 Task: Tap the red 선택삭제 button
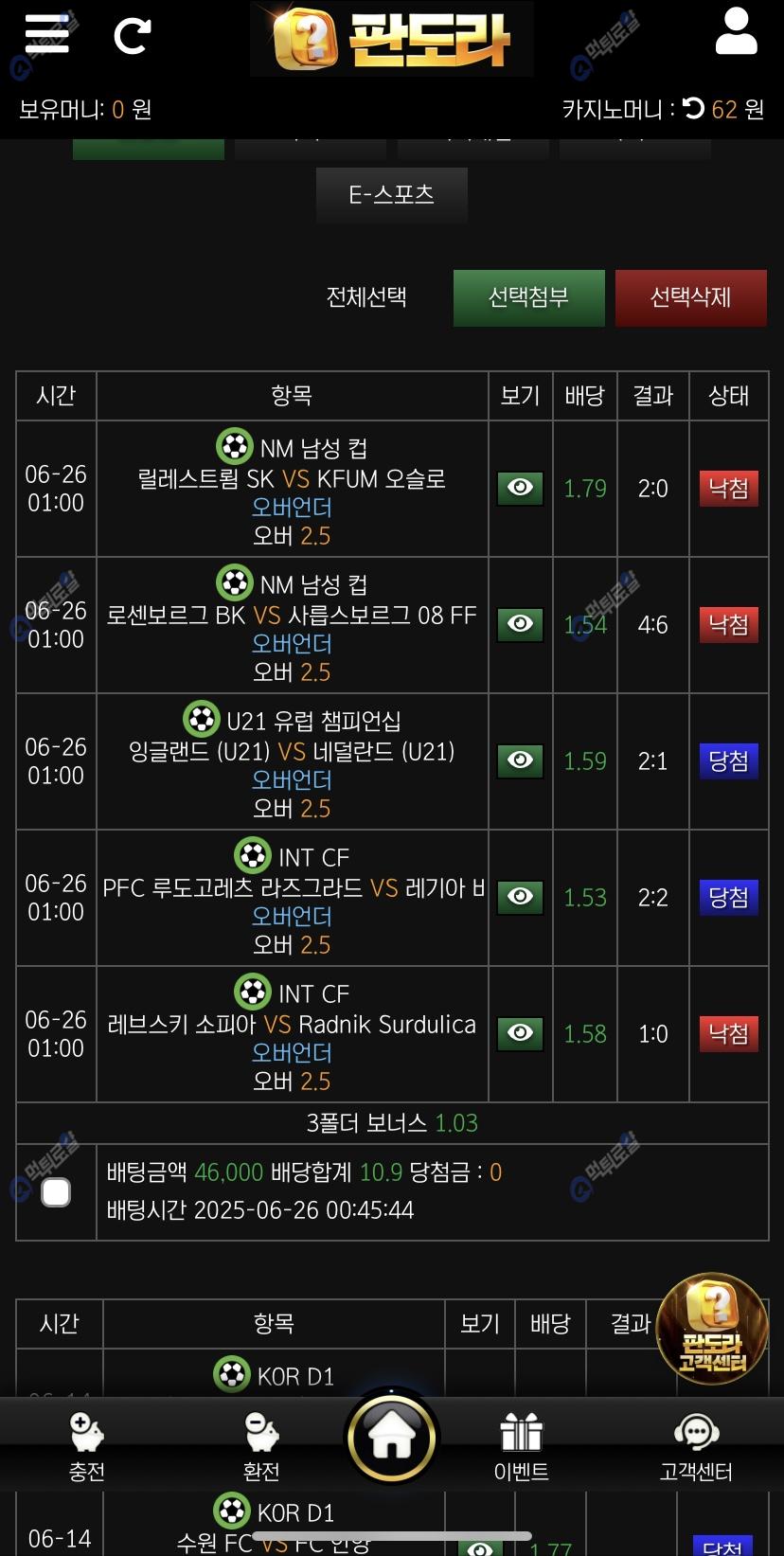click(690, 298)
